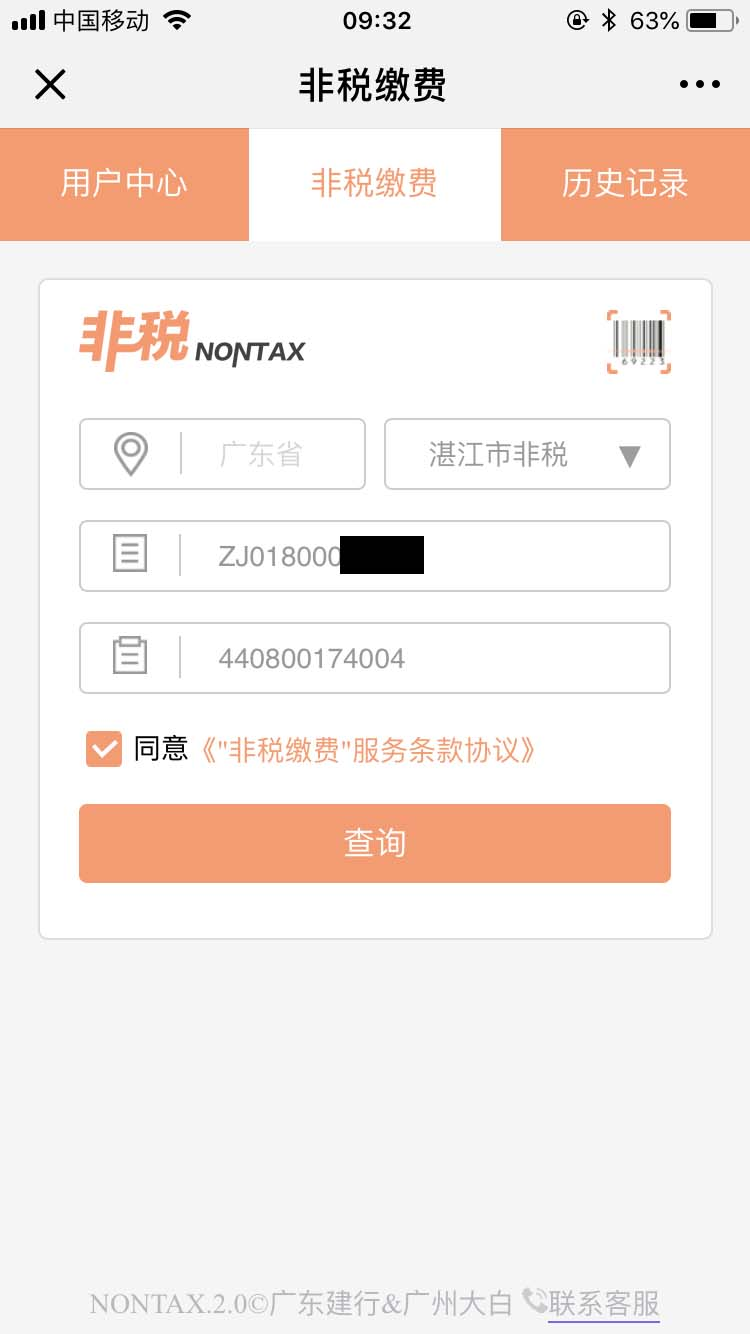Close the 非税缴费 page
This screenshot has height=1334, width=750.
(x=50, y=84)
